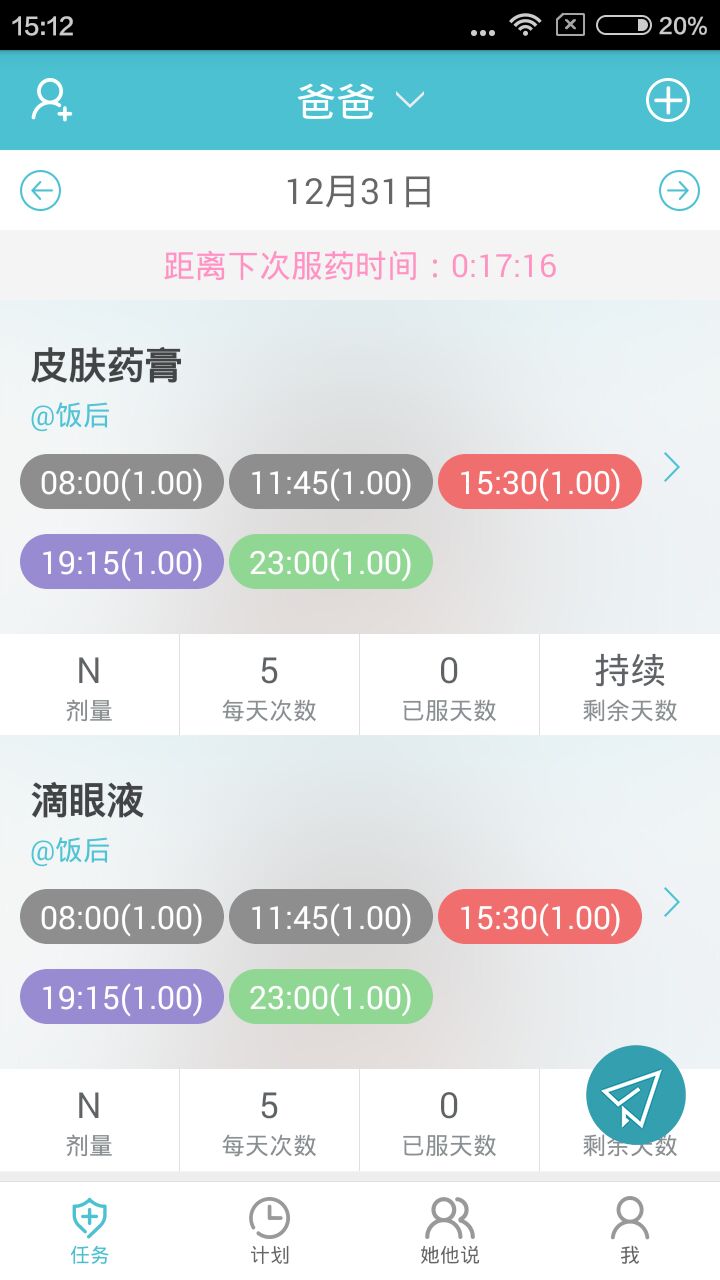Add a new medication with plus icon
The height and width of the screenshot is (1280, 720).
click(x=667, y=100)
